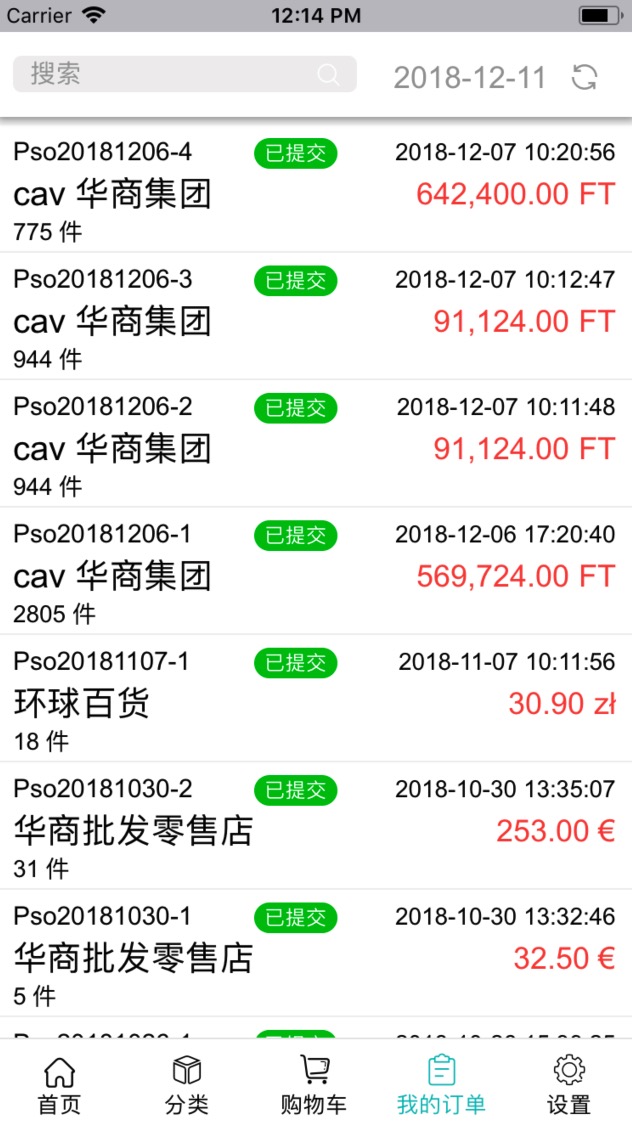Open the 设置 settings tab
Image resolution: width=632 pixels, height=1128 pixels.
click(569, 1084)
